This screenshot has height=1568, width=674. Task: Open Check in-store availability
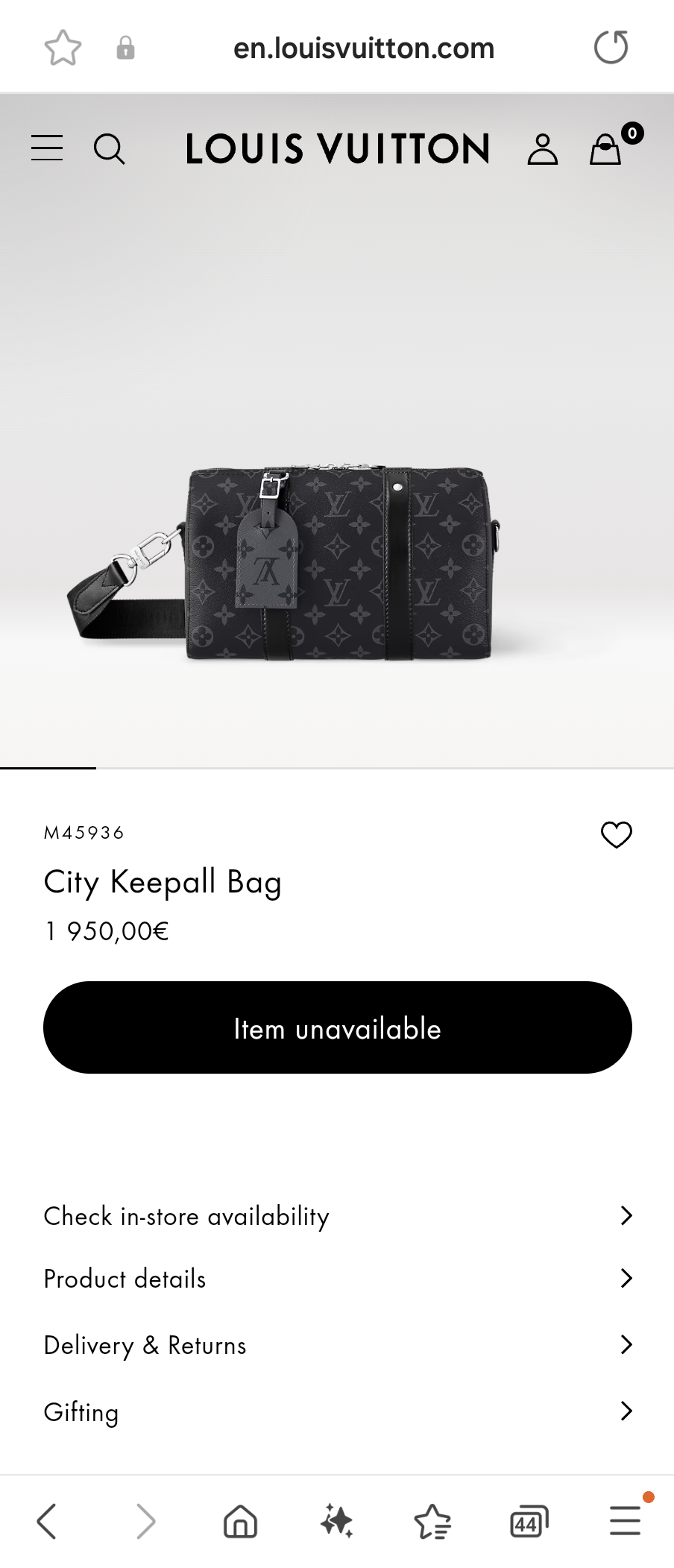(x=337, y=1215)
